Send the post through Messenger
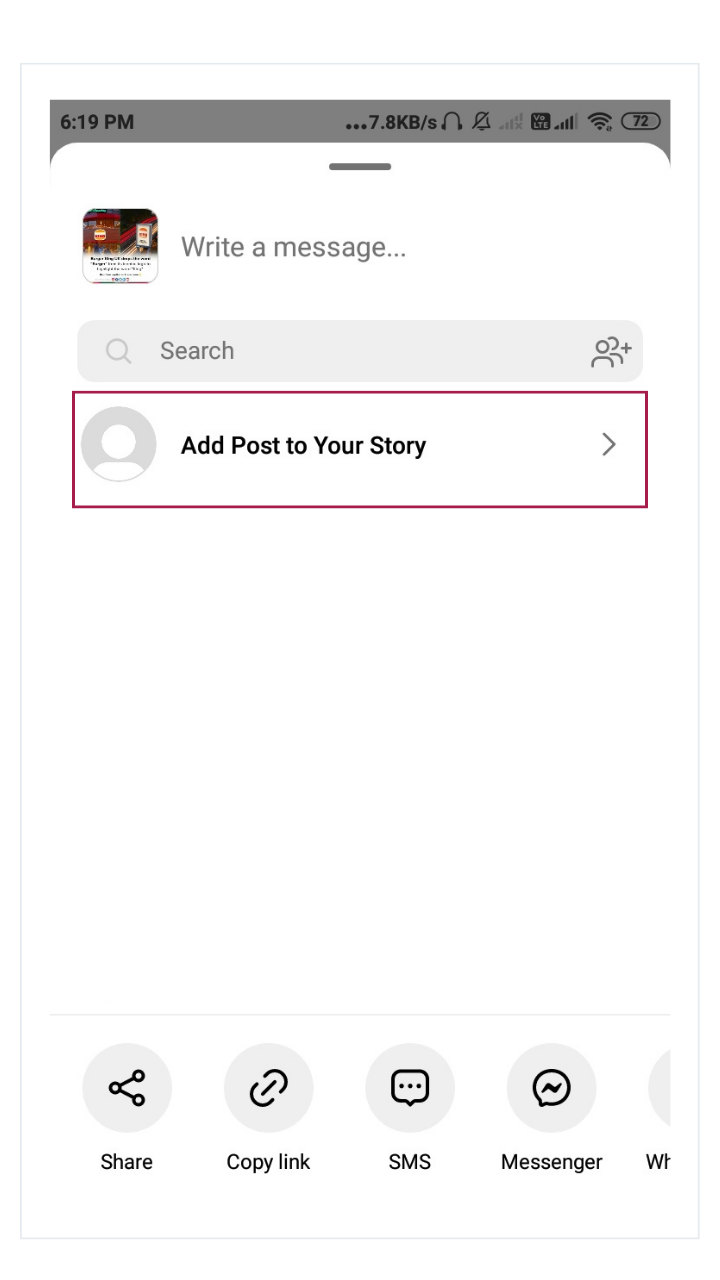The width and height of the screenshot is (720, 1280). click(552, 1088)
